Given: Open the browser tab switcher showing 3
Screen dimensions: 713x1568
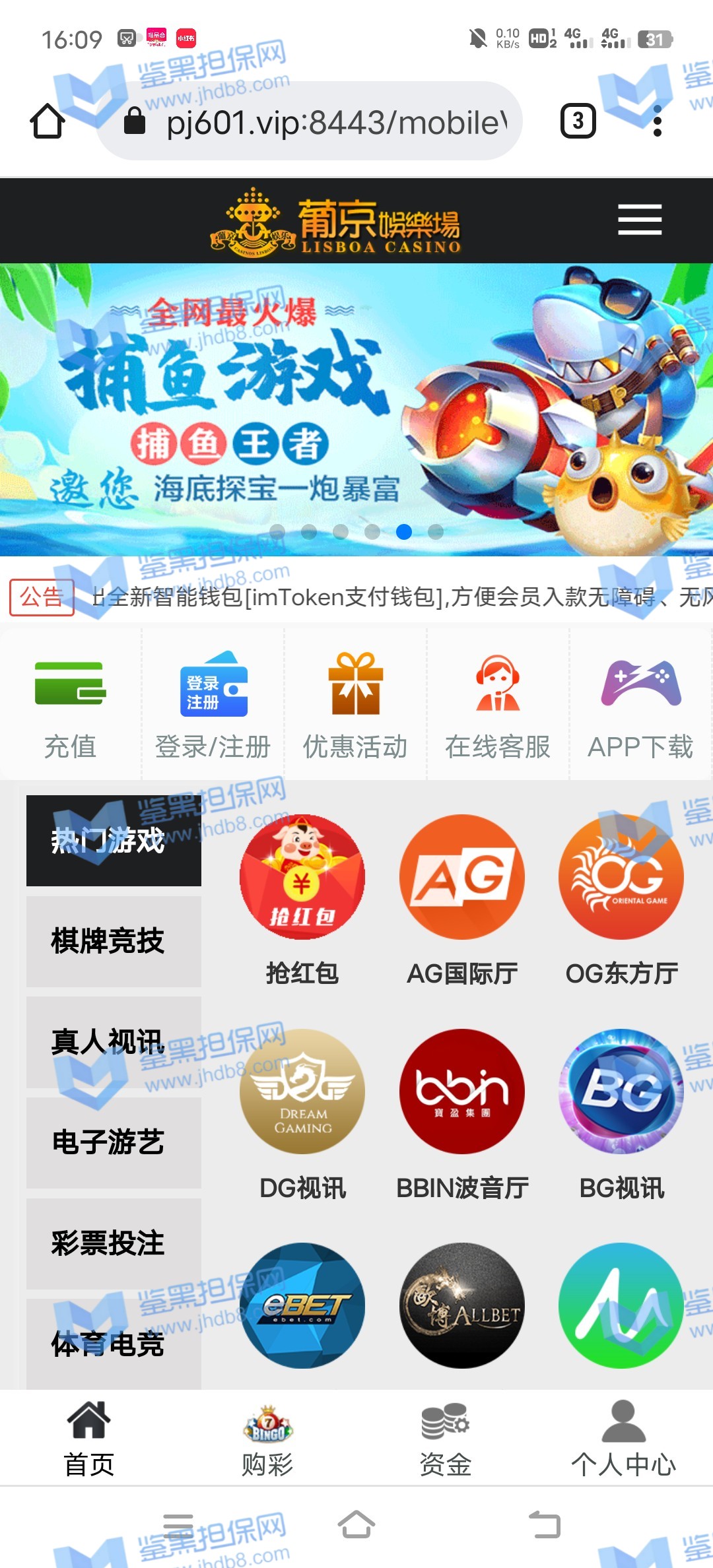Looking at the screenshot, I should tap(578, 121).
